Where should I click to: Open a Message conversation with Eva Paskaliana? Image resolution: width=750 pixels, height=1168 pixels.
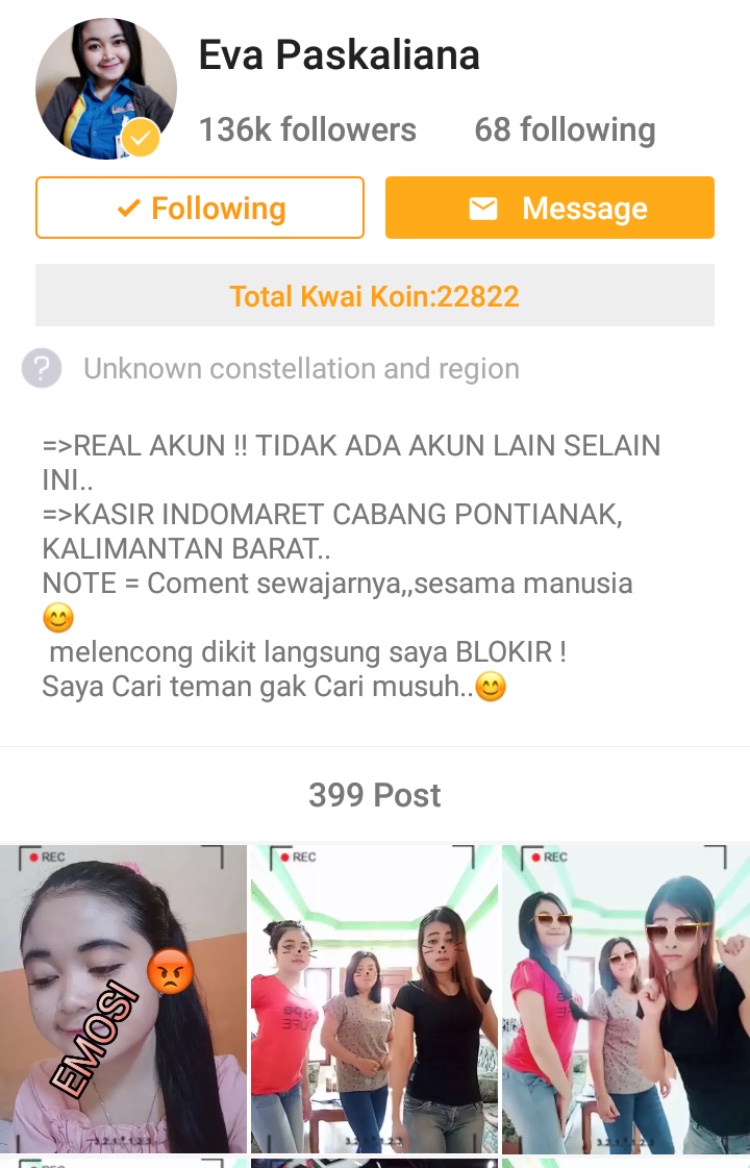click(549, 208)
